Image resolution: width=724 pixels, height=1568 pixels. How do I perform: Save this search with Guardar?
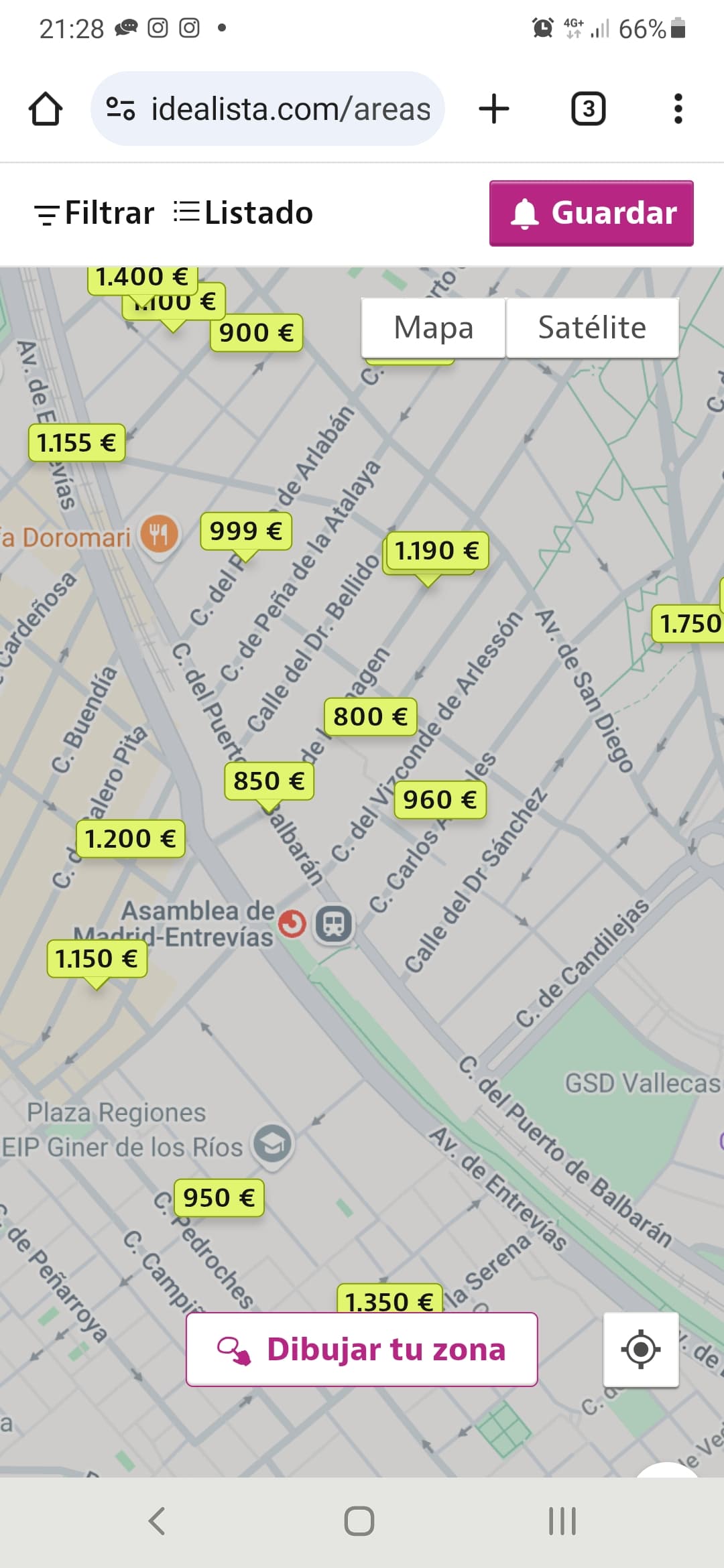591,213
